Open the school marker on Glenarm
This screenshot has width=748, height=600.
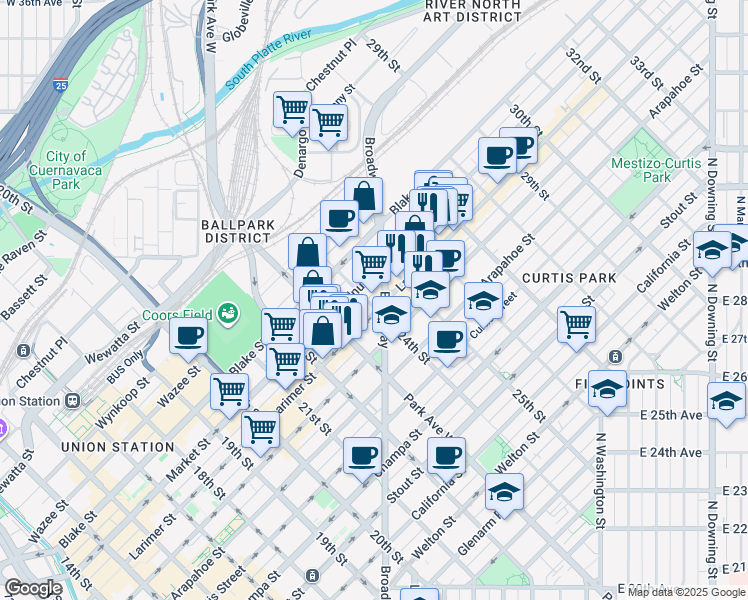505,491
